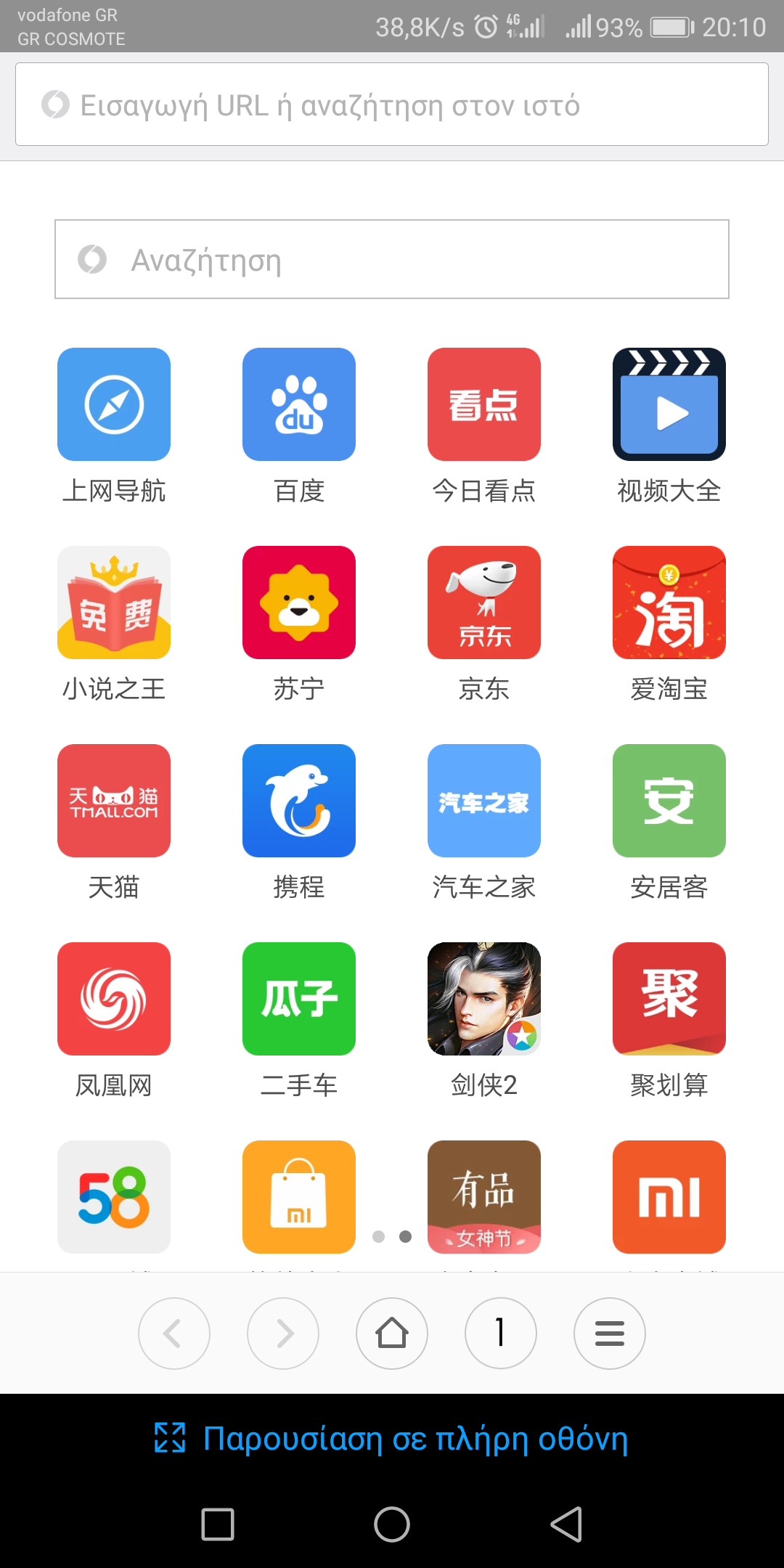The width and height of the screenshot is (784, 1568).
Task: Launch the 剑侠2 game shortcut
Action: point(484,999)
